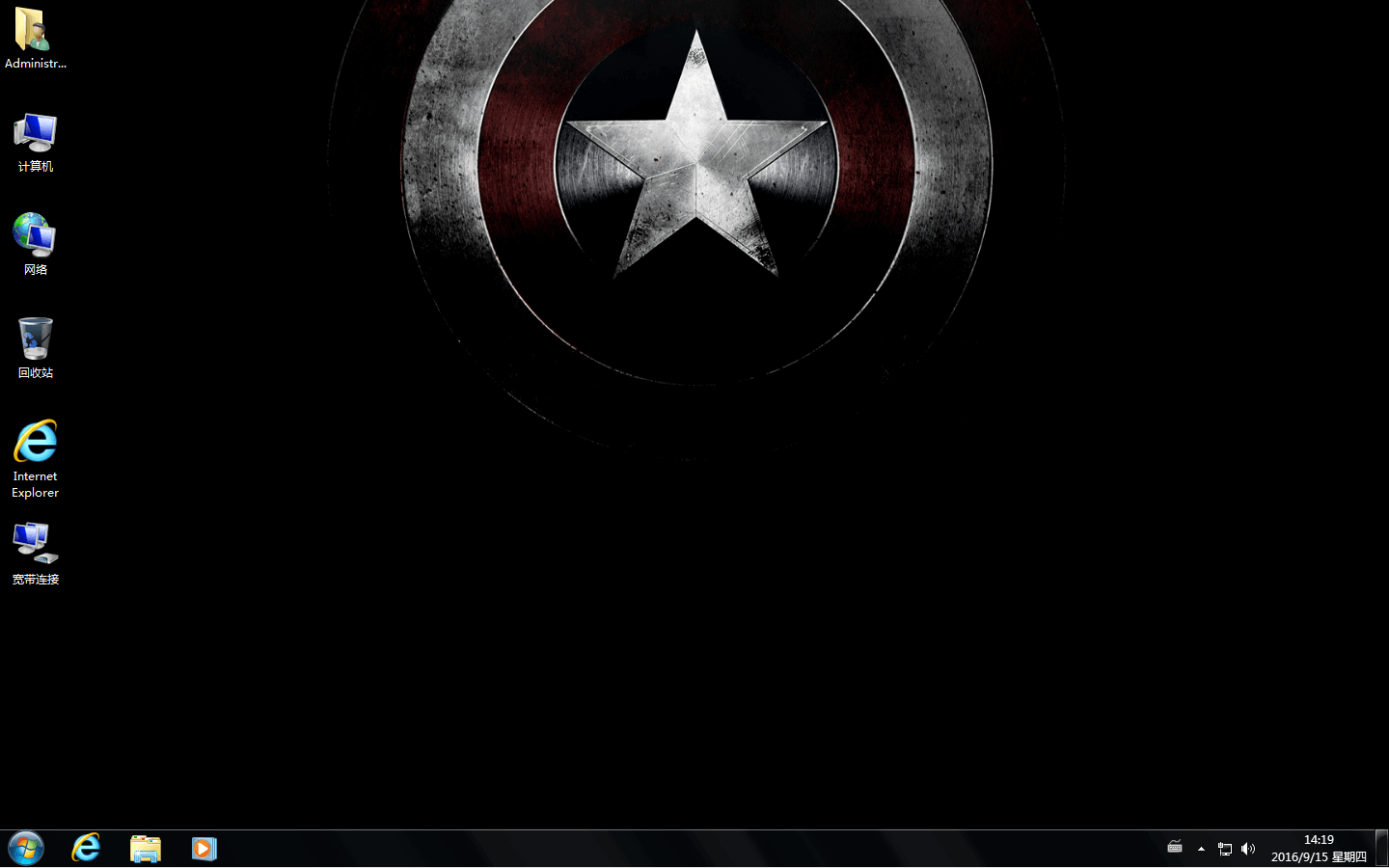
Task: Show hidden tray icons arrow
Action: click(1201, 849)
